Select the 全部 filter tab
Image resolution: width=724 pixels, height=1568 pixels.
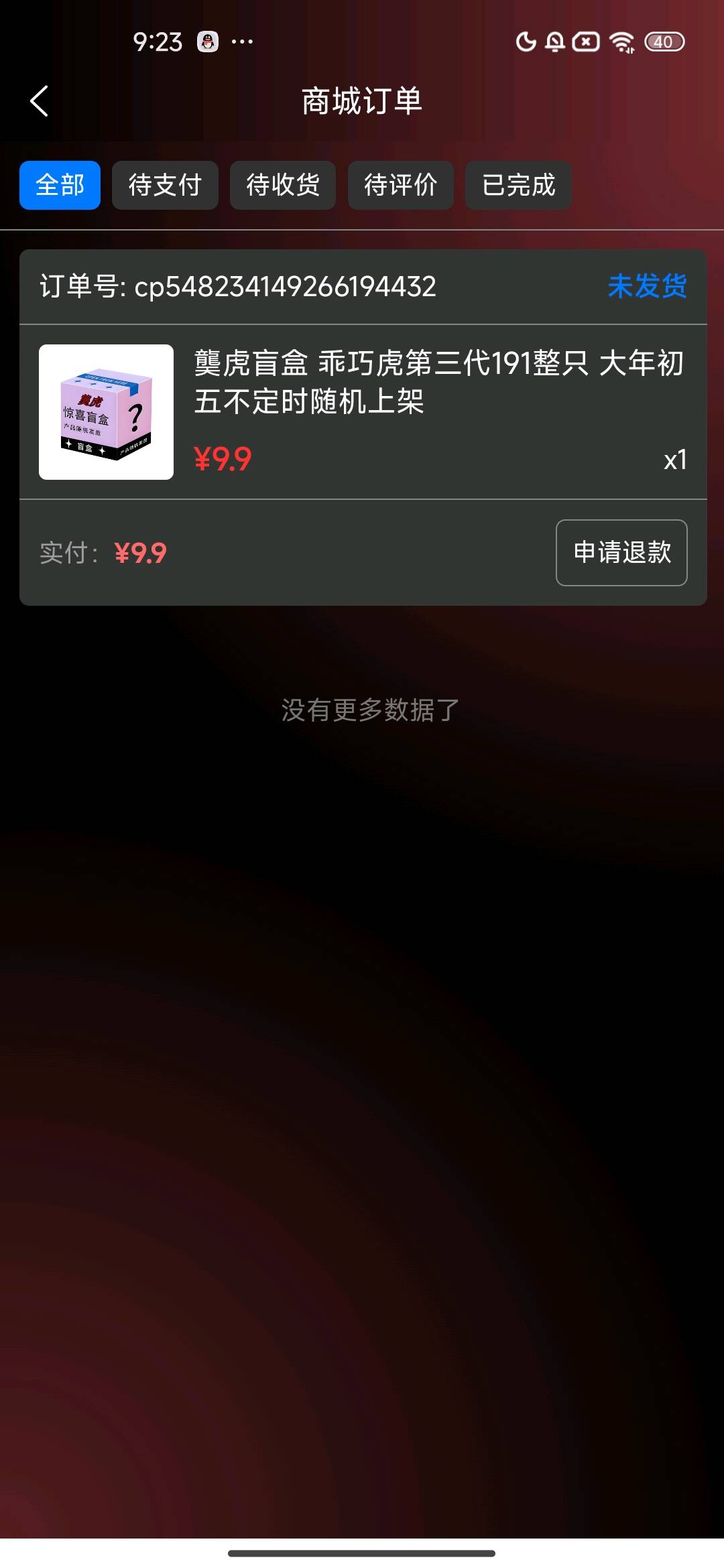(60, 185)
